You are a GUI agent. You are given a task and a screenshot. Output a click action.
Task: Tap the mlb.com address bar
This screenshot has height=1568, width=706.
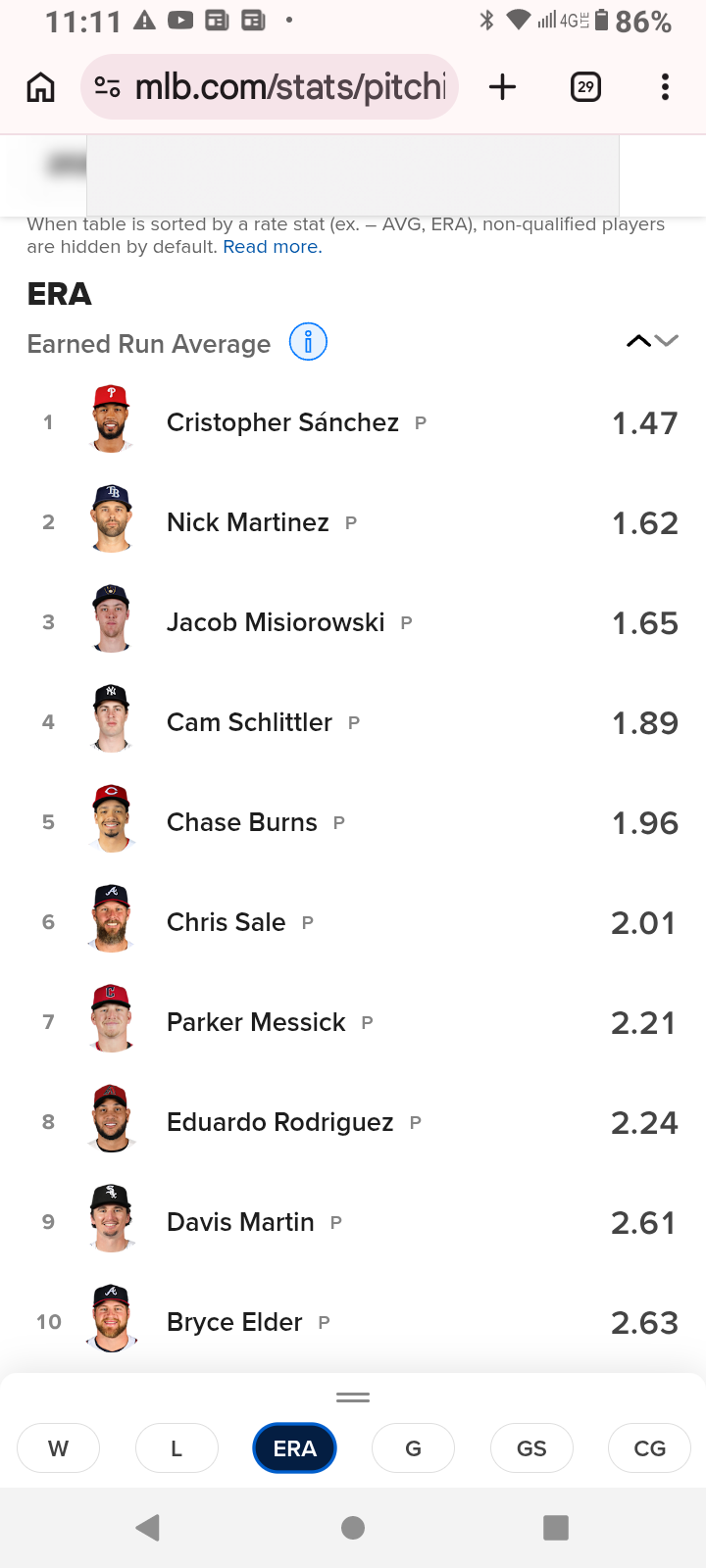270,87
